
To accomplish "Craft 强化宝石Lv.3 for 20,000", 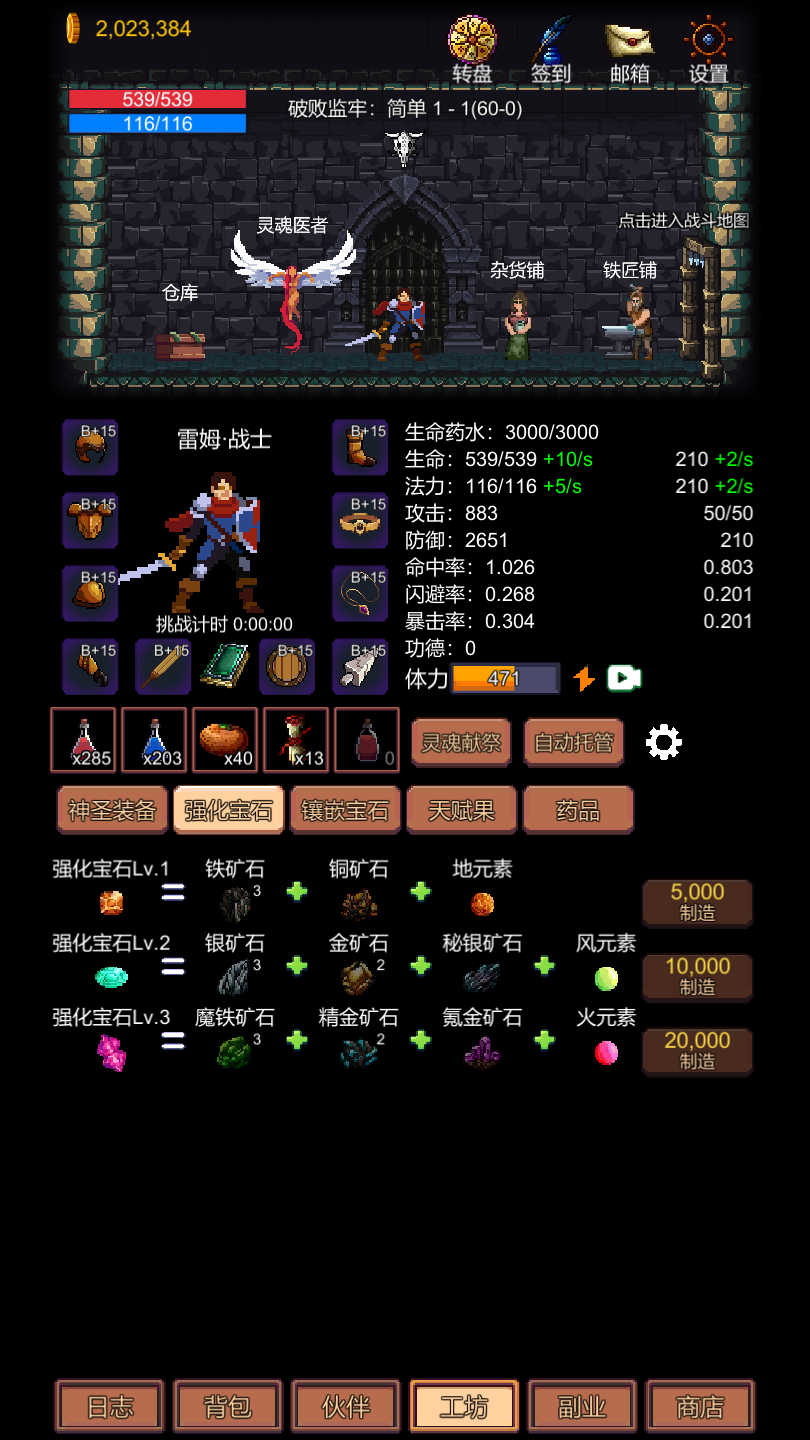I will click(697, 1050).
